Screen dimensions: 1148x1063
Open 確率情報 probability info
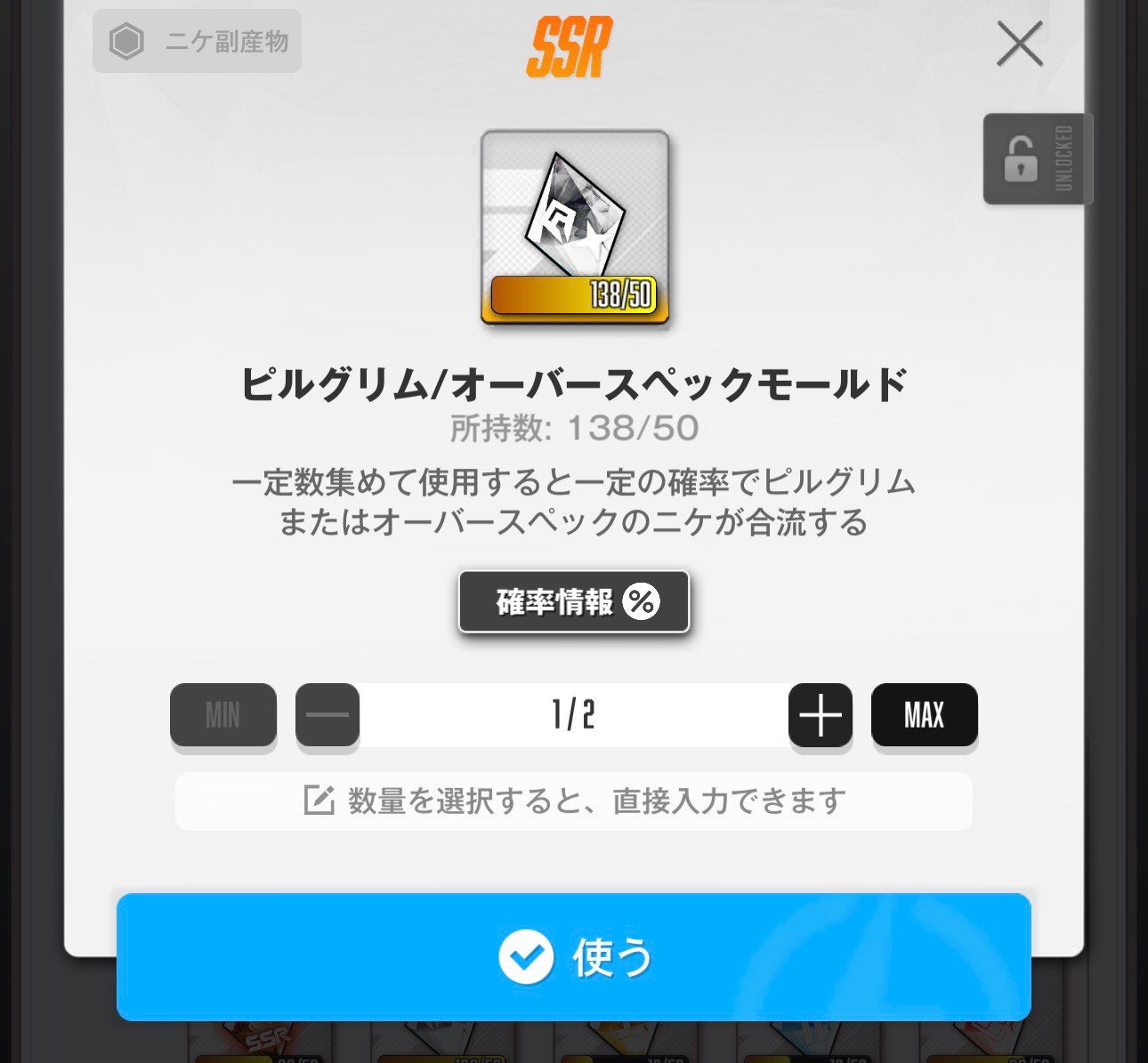pyautogui.click(x=574, y=602)
